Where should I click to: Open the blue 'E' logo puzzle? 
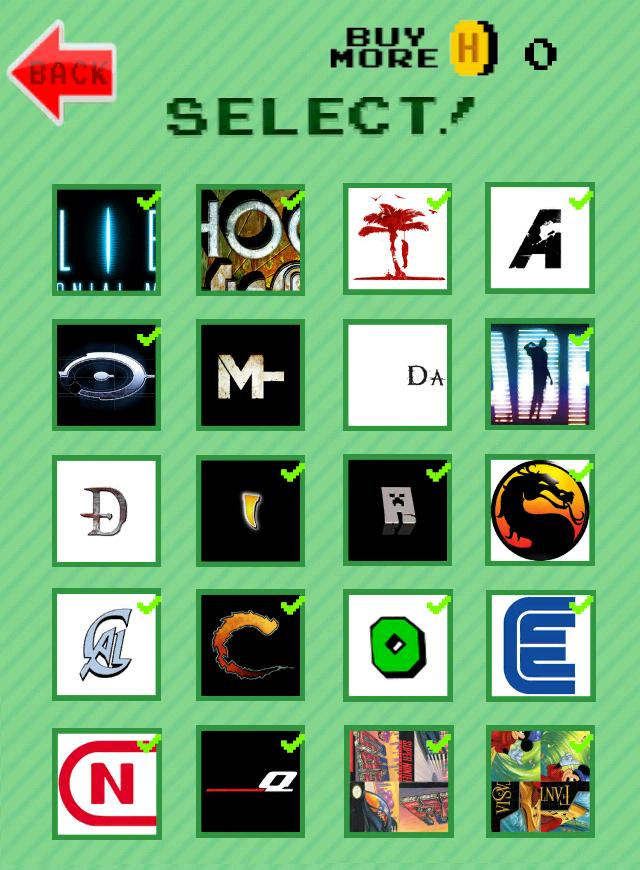pos(540,645)
